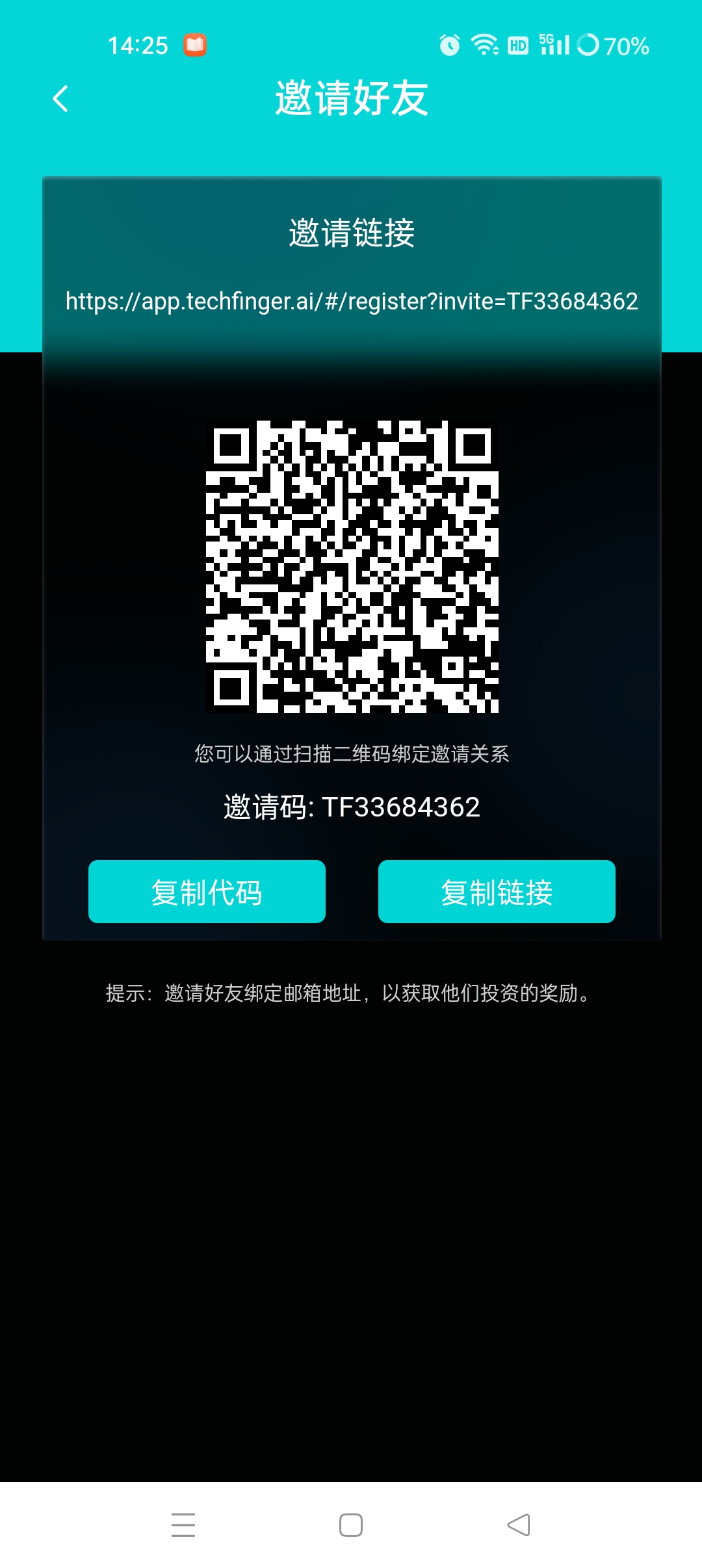
Task: Tap the back arrow to leave 邀请好友
Action: (x=60, y=99)
